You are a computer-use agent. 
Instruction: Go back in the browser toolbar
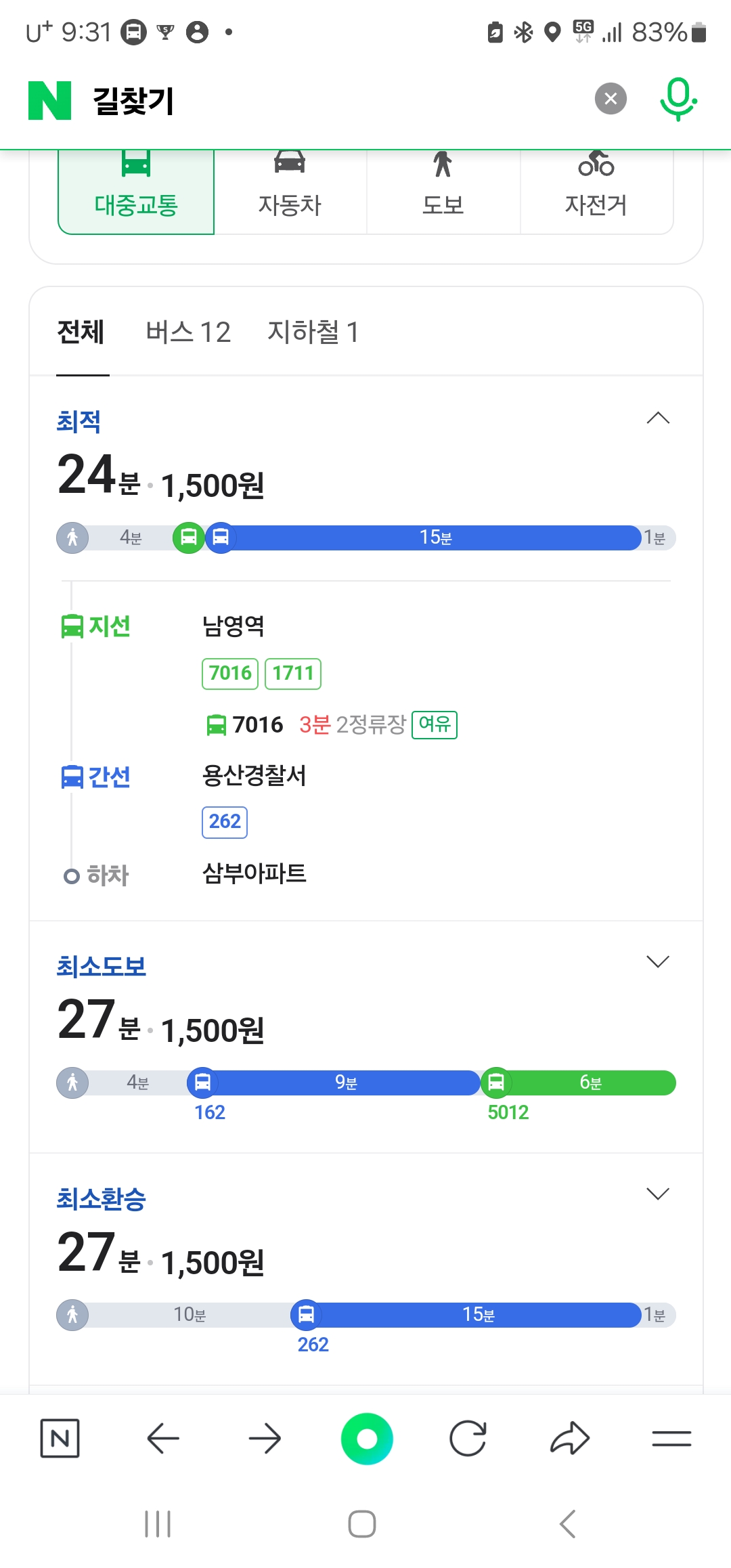163,1439
